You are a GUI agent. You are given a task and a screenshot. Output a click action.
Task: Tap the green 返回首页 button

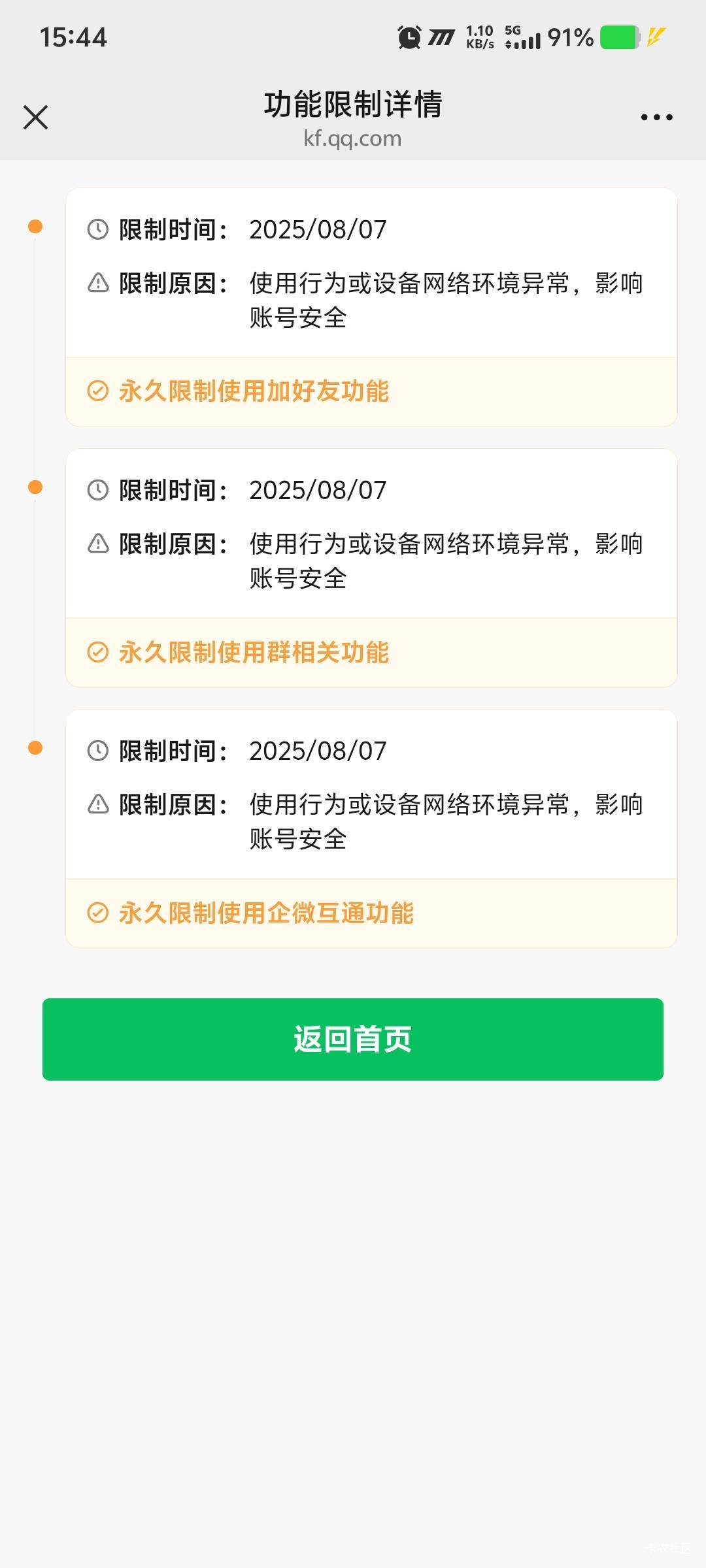[353, 1039]
